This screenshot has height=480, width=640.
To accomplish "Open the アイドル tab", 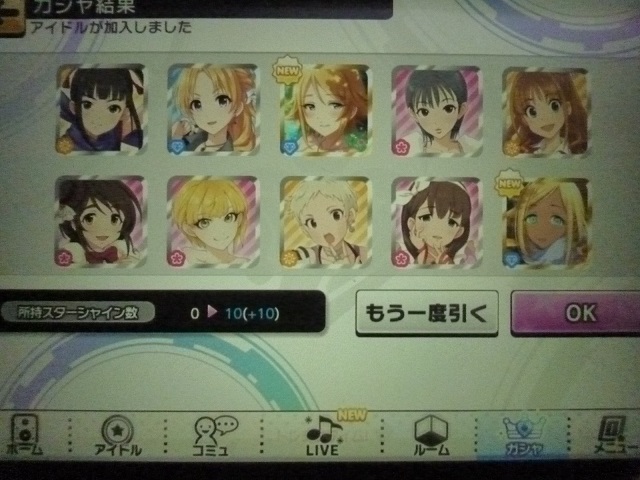I will (118, 435).
